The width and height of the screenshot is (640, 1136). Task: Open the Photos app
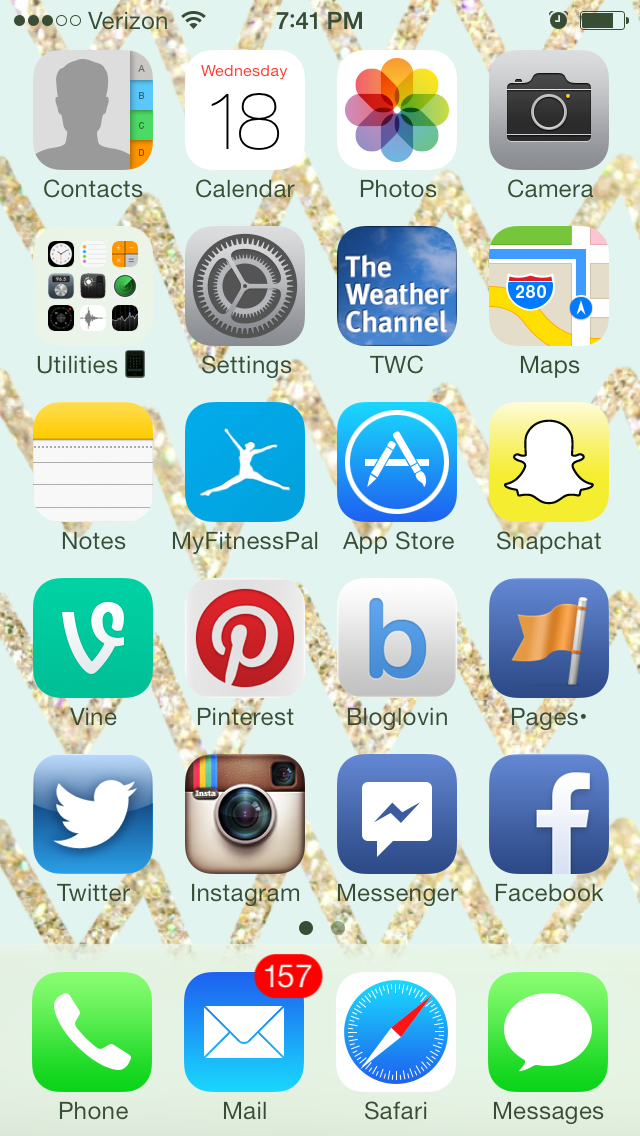pyautogui.click(x=396, y=110)
